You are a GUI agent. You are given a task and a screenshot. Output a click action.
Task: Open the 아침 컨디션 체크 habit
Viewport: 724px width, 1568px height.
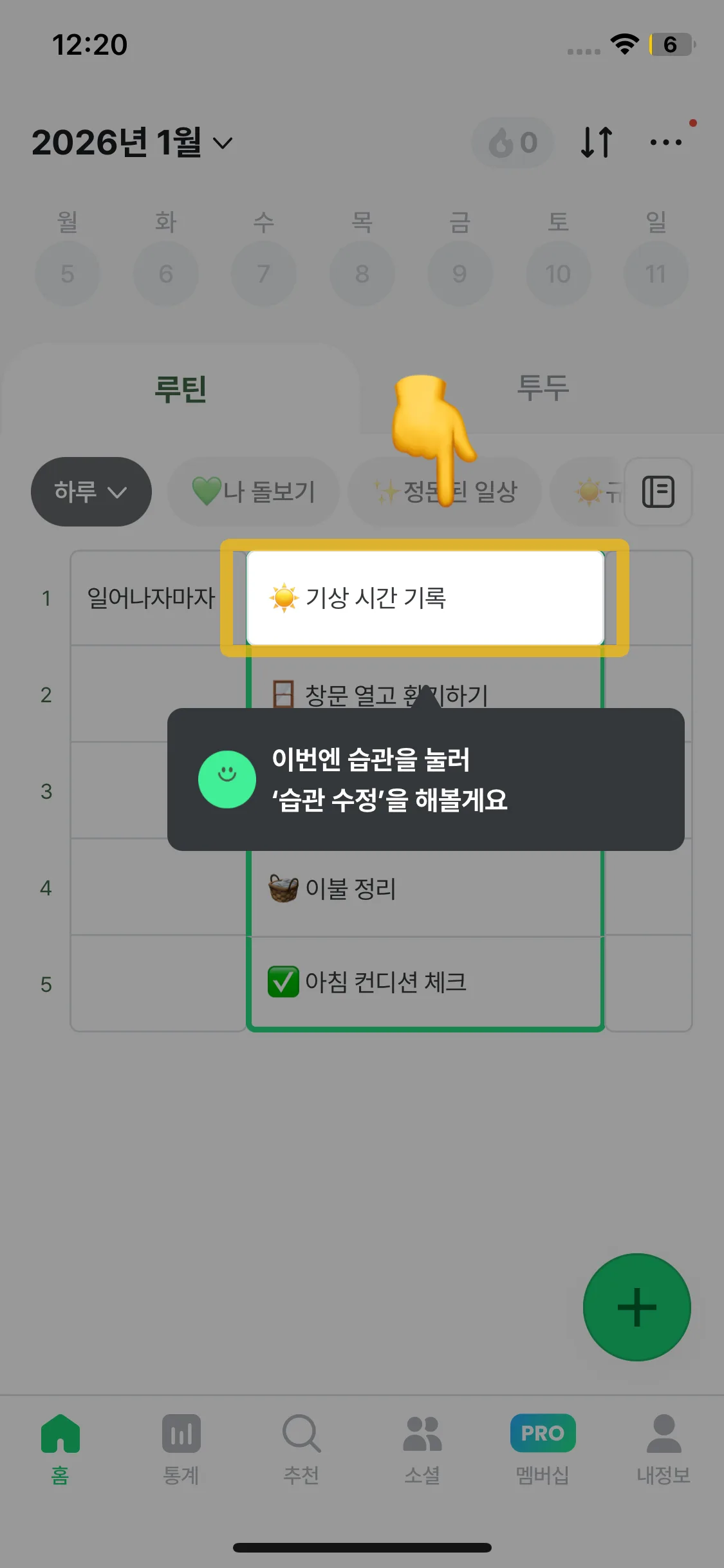pyautogui.click(x=425, y=982)
